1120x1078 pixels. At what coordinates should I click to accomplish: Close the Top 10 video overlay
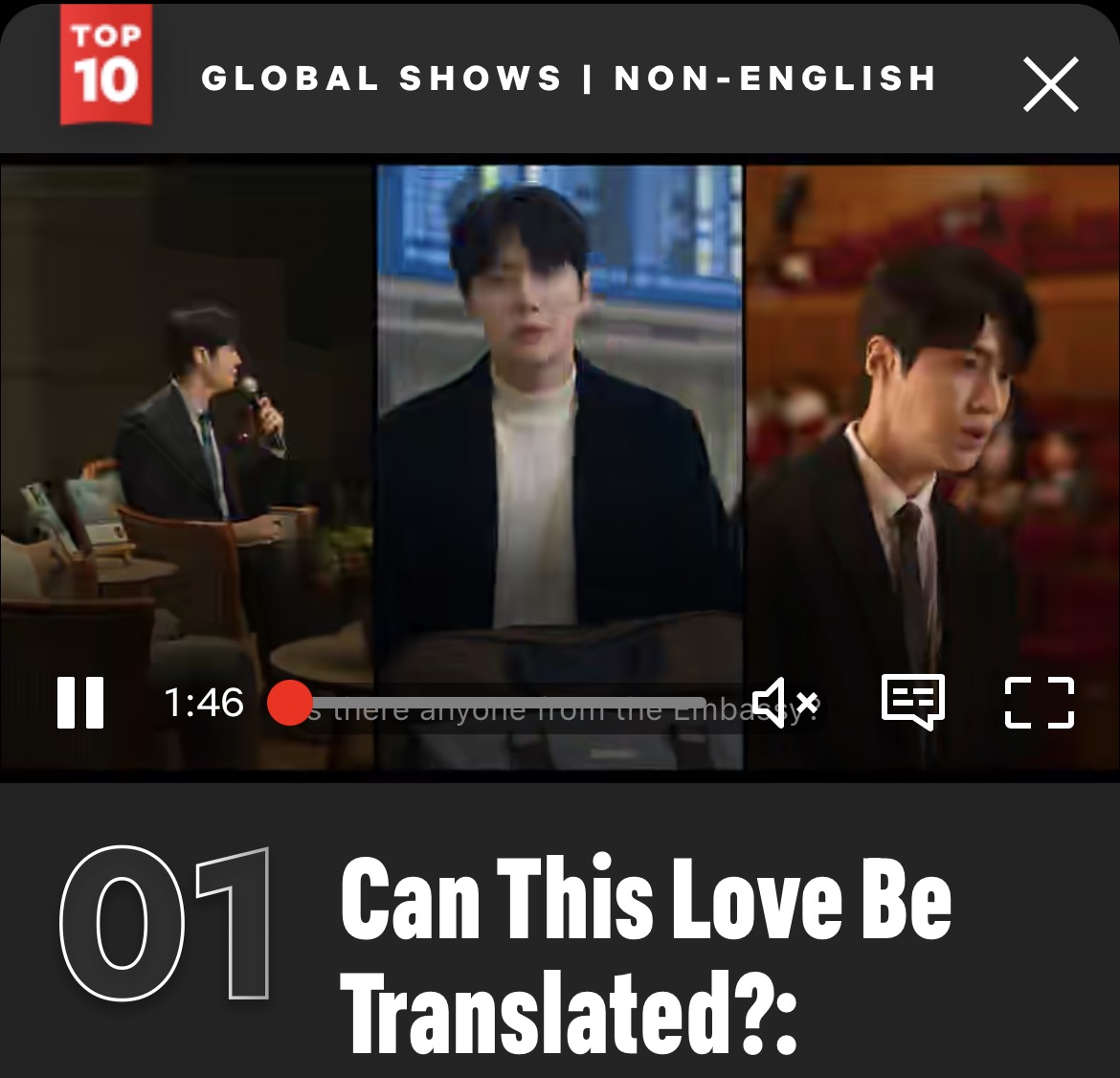pos(1050,84)
